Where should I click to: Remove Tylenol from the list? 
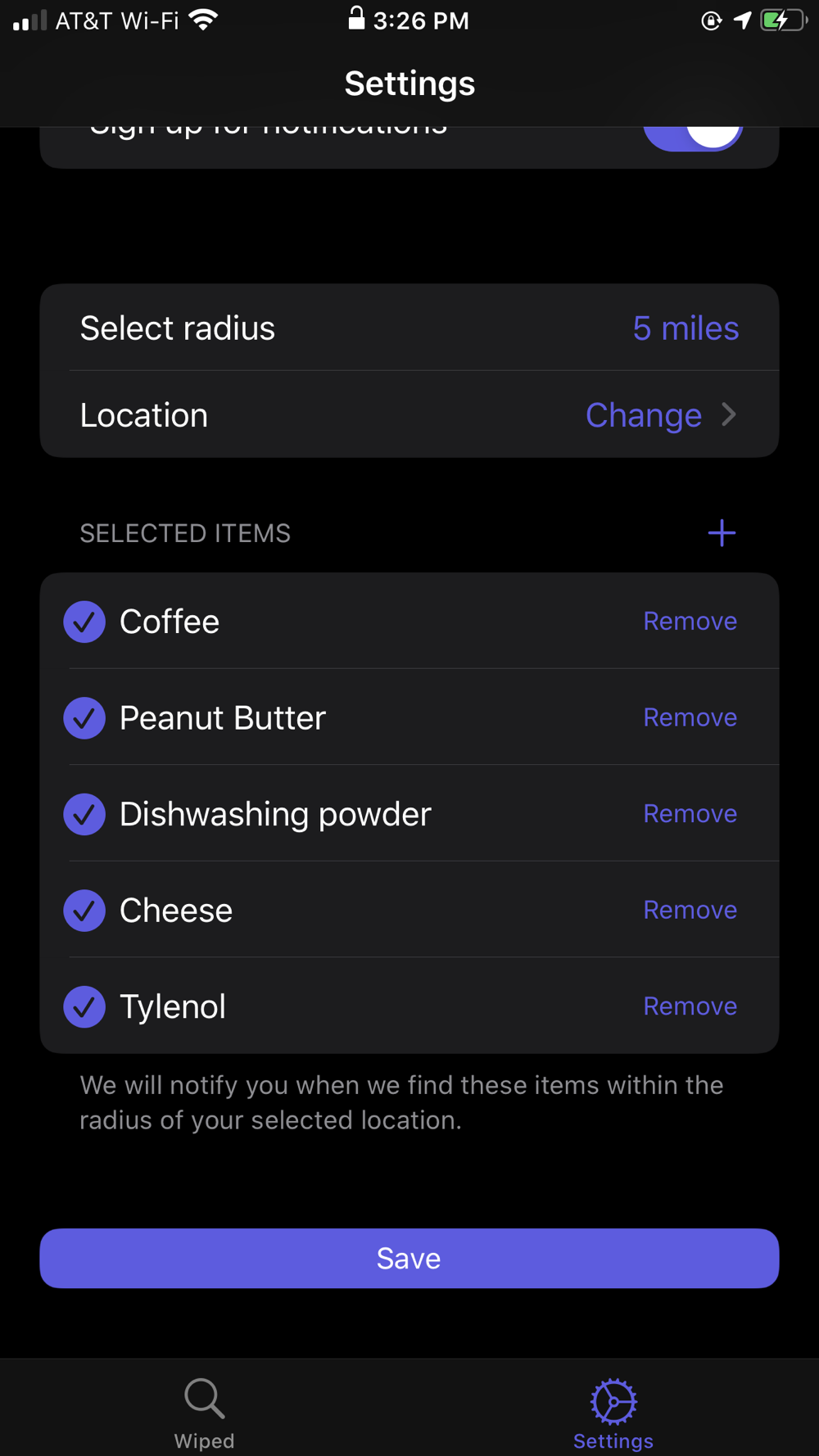690,1006
